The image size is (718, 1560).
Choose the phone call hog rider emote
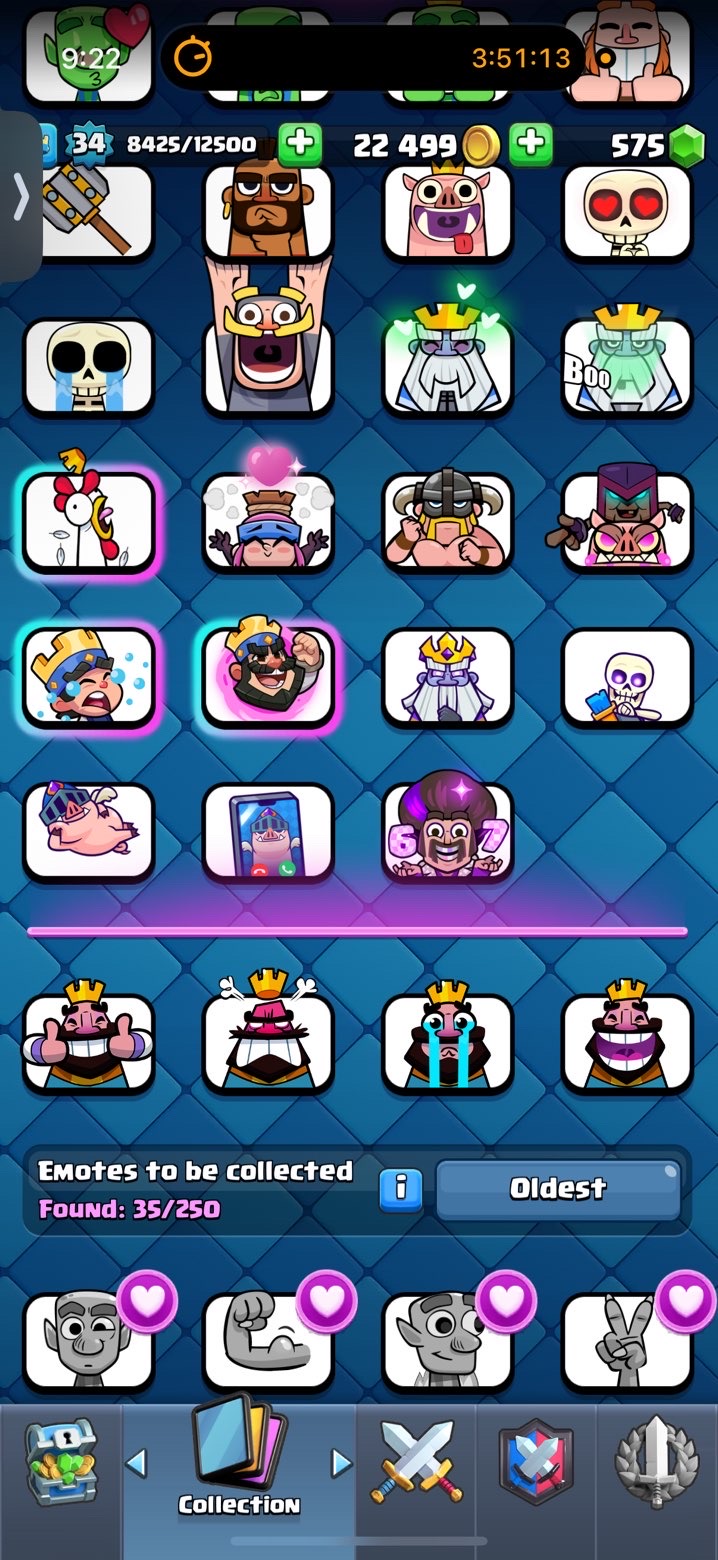268,832
